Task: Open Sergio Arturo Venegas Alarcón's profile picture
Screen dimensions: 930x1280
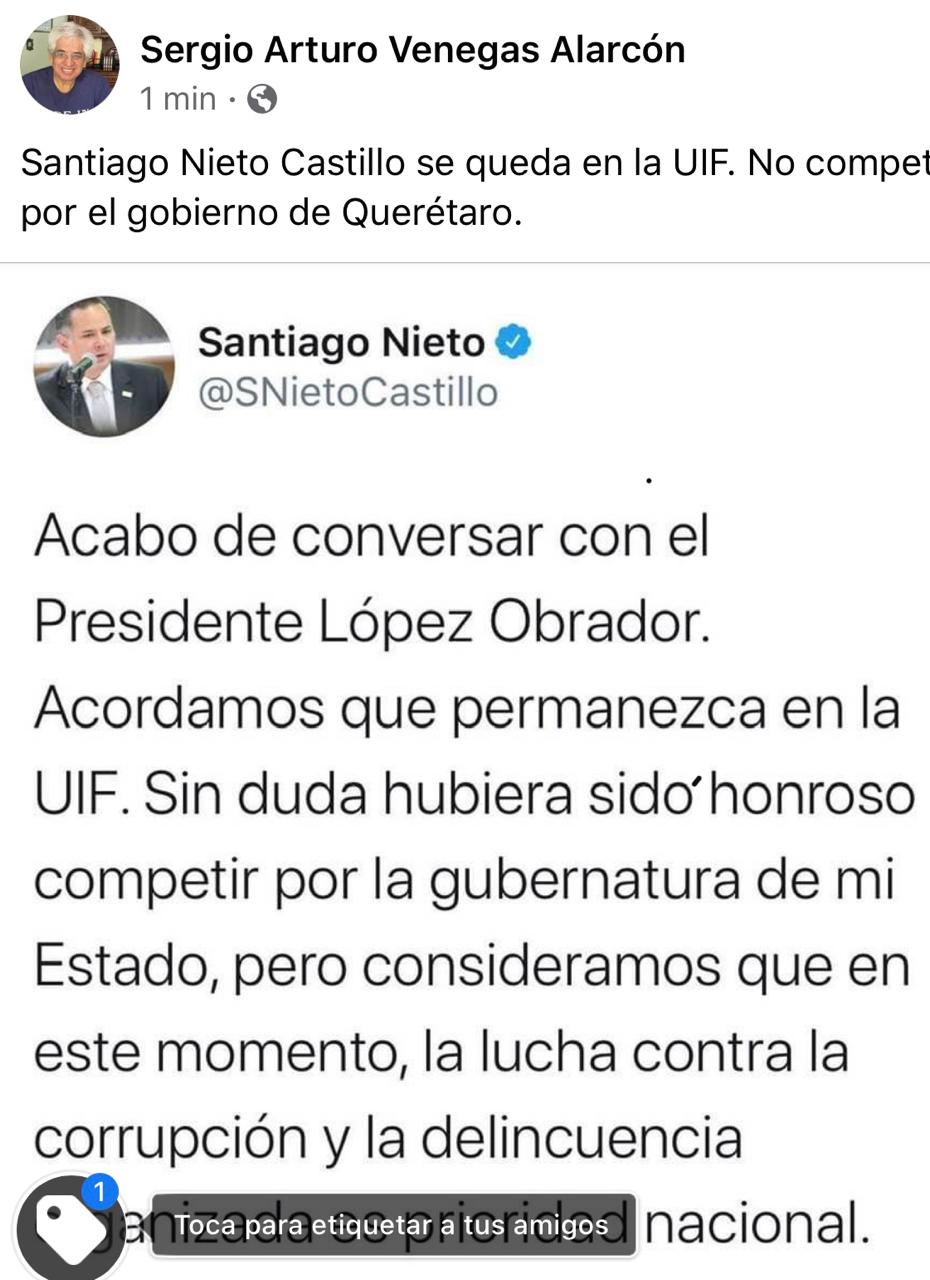Action: 69,65
